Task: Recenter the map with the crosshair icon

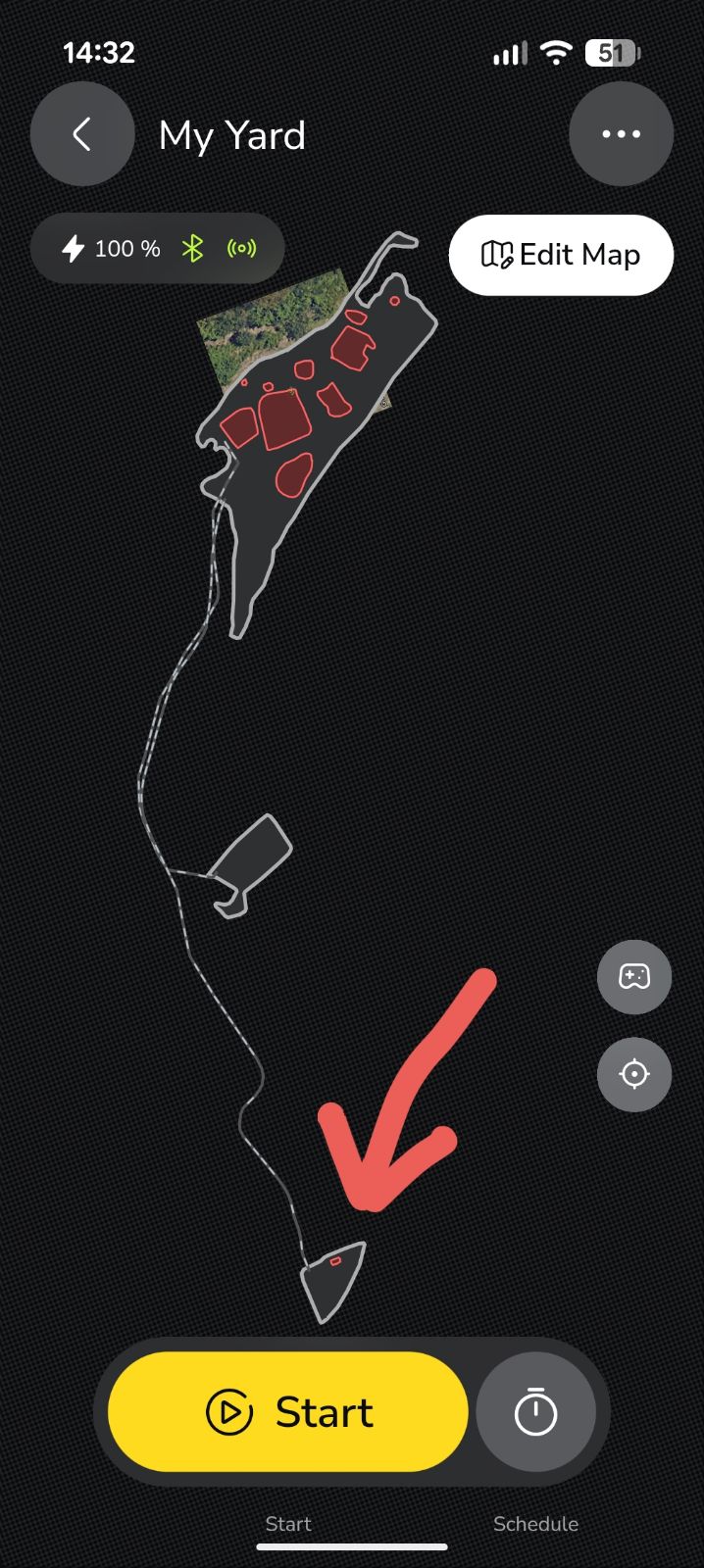Action: coord(634,1074)
